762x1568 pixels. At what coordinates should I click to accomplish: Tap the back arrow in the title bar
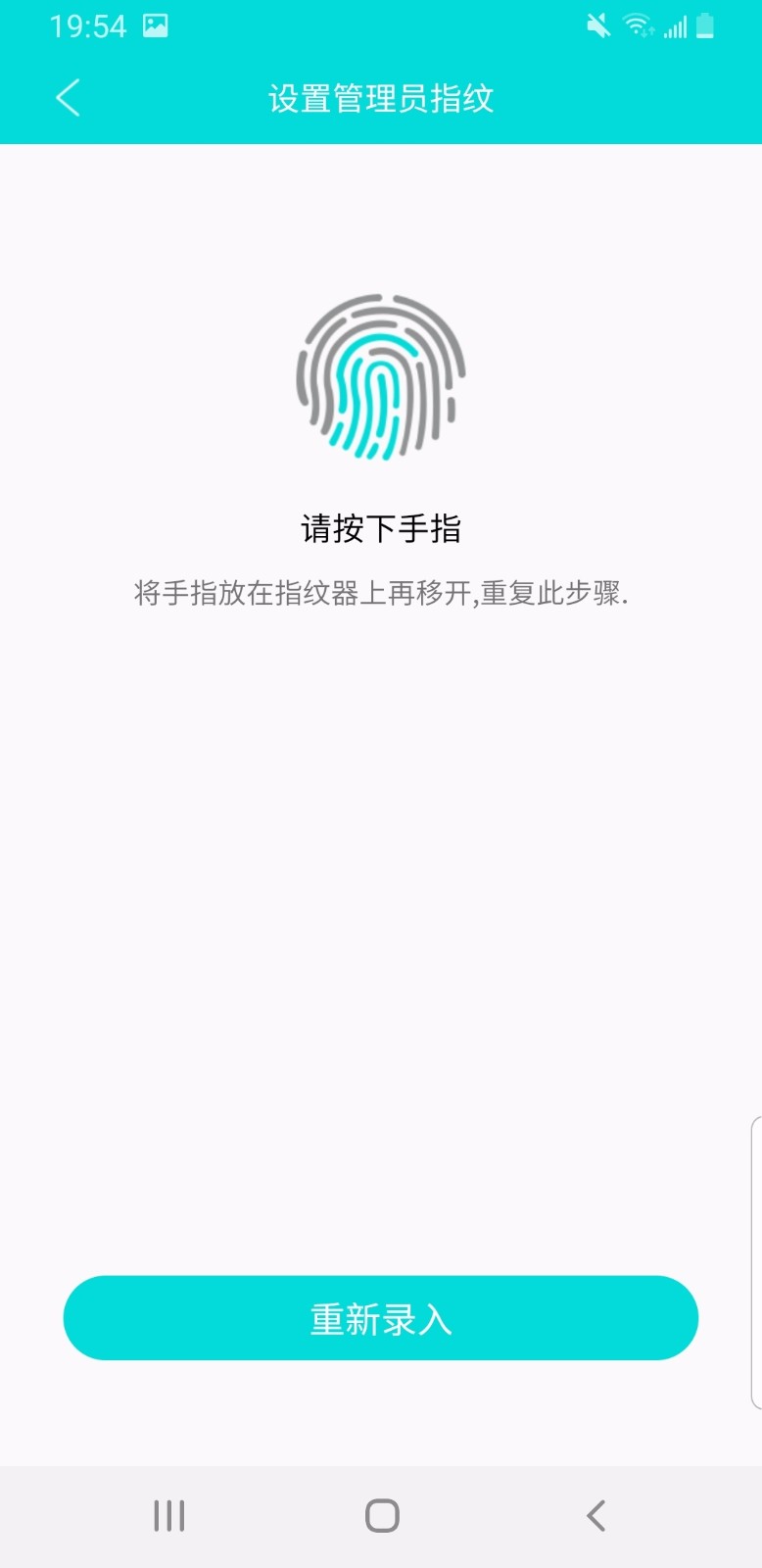pos(67,98)
